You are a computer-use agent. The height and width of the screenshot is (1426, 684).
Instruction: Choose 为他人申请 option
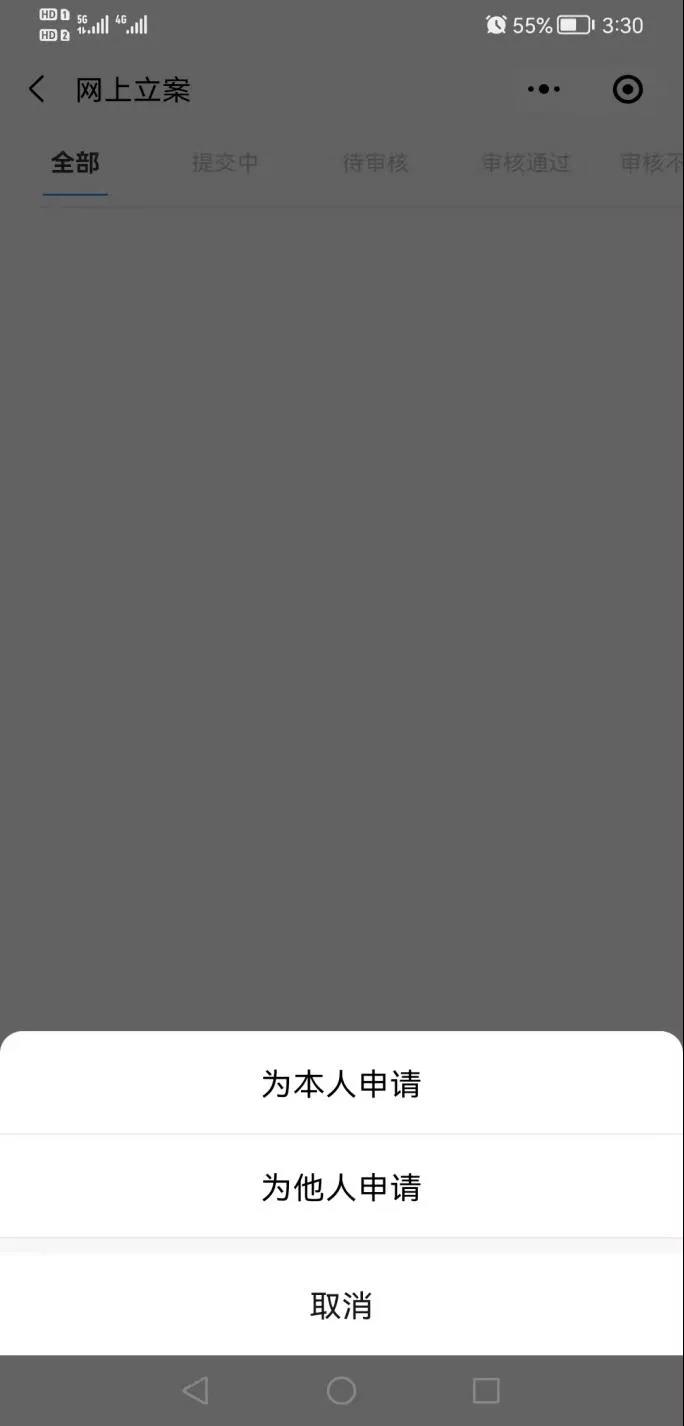pyautogui.click(x=341, y=1187)
